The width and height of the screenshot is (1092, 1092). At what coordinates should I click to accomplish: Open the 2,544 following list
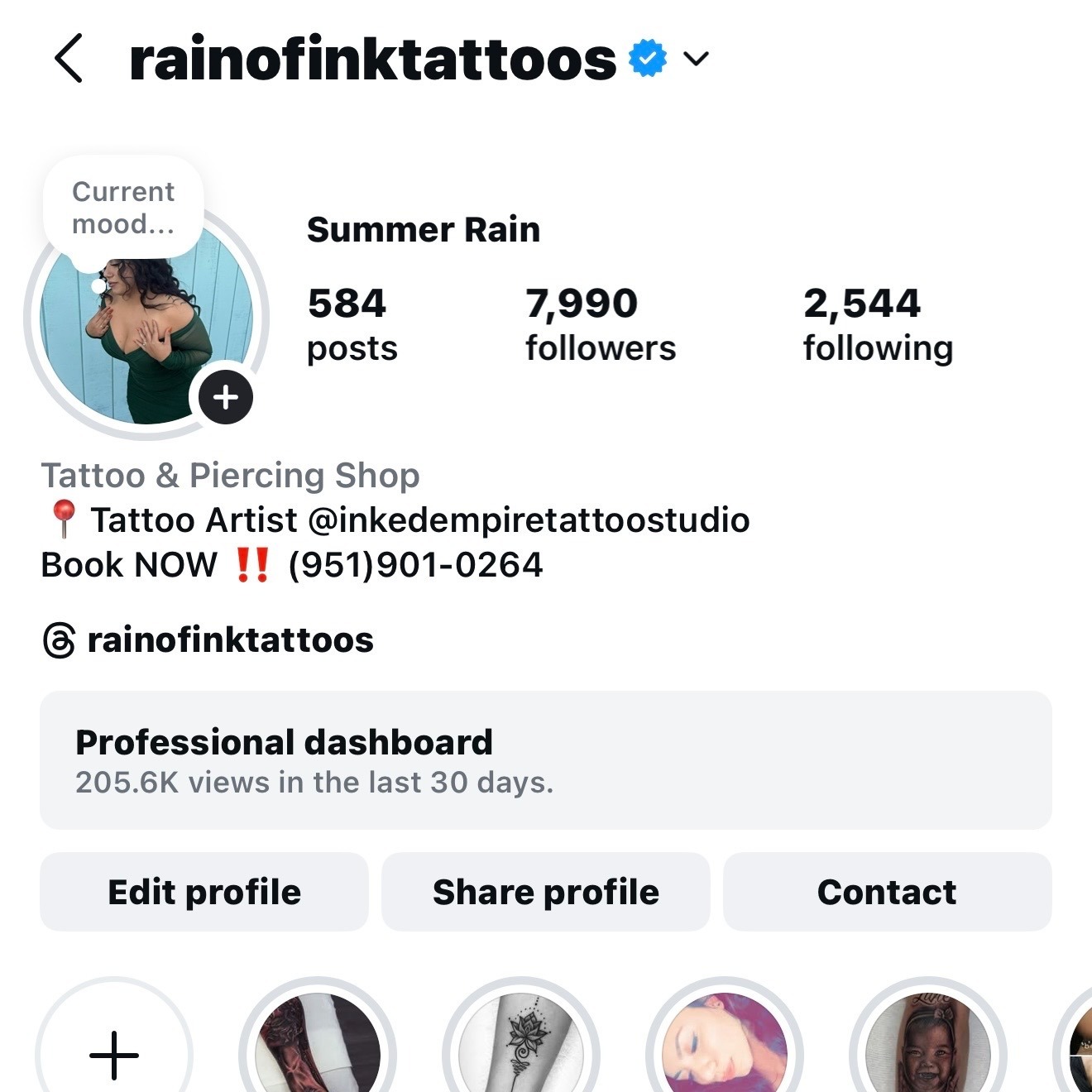[x=877, y=324]
